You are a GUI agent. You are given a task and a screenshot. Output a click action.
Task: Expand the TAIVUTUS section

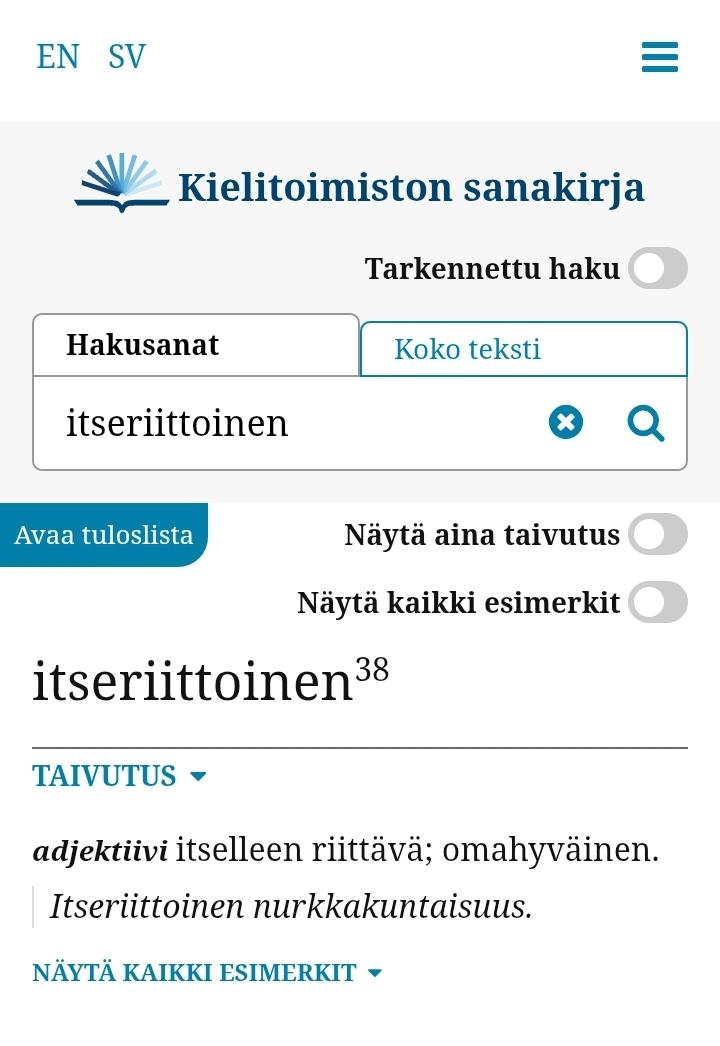pyautogui.click(x=119, y=776)
